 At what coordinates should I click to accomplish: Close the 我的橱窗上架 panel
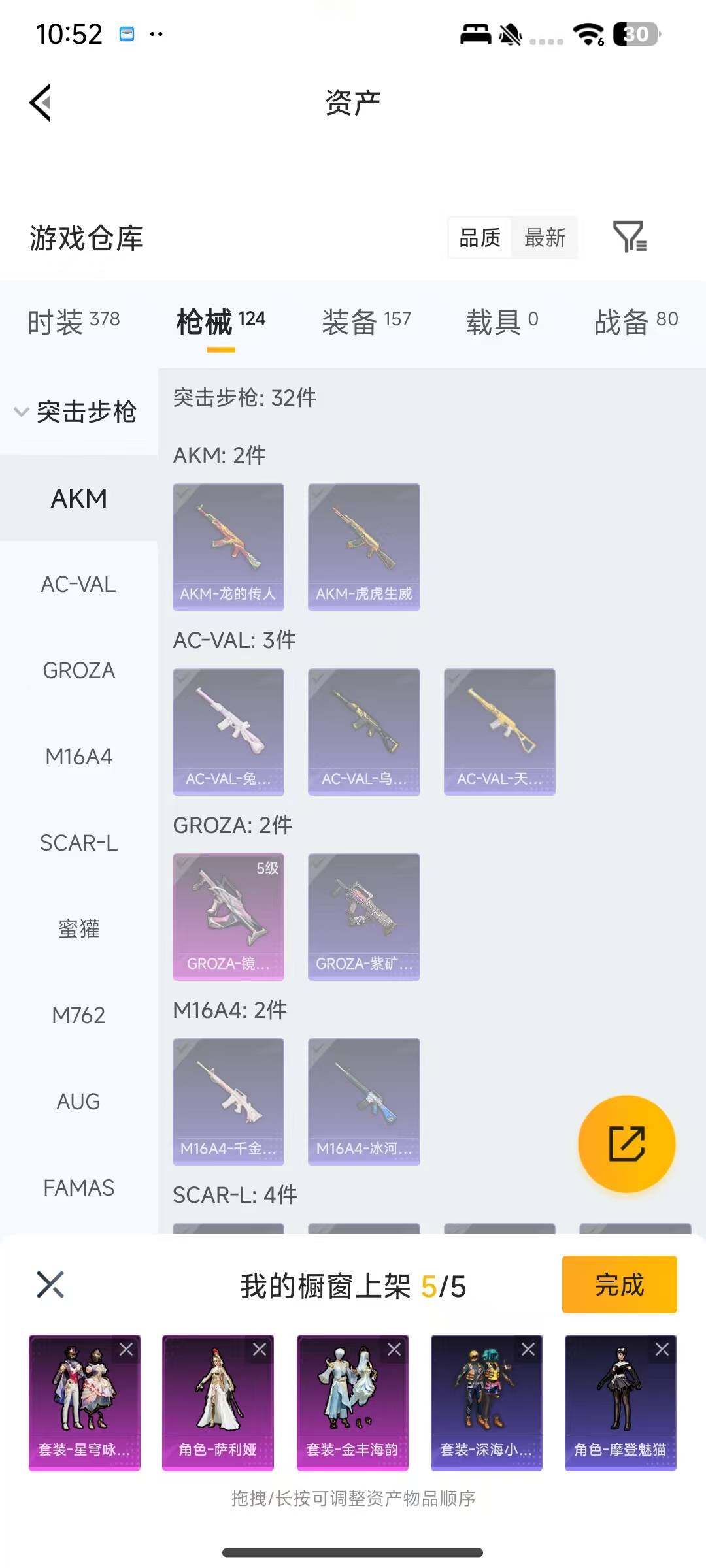tap(50, 1284)
